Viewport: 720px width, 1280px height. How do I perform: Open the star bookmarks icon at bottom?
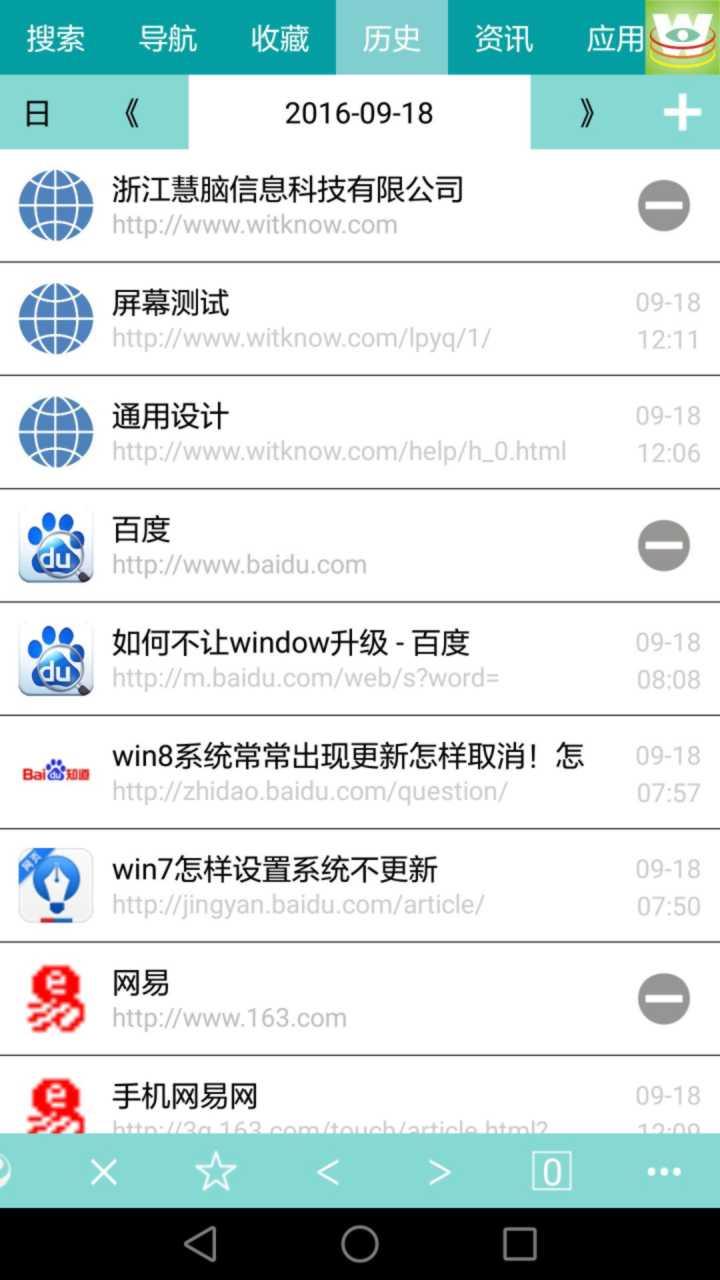point(216,1172)
